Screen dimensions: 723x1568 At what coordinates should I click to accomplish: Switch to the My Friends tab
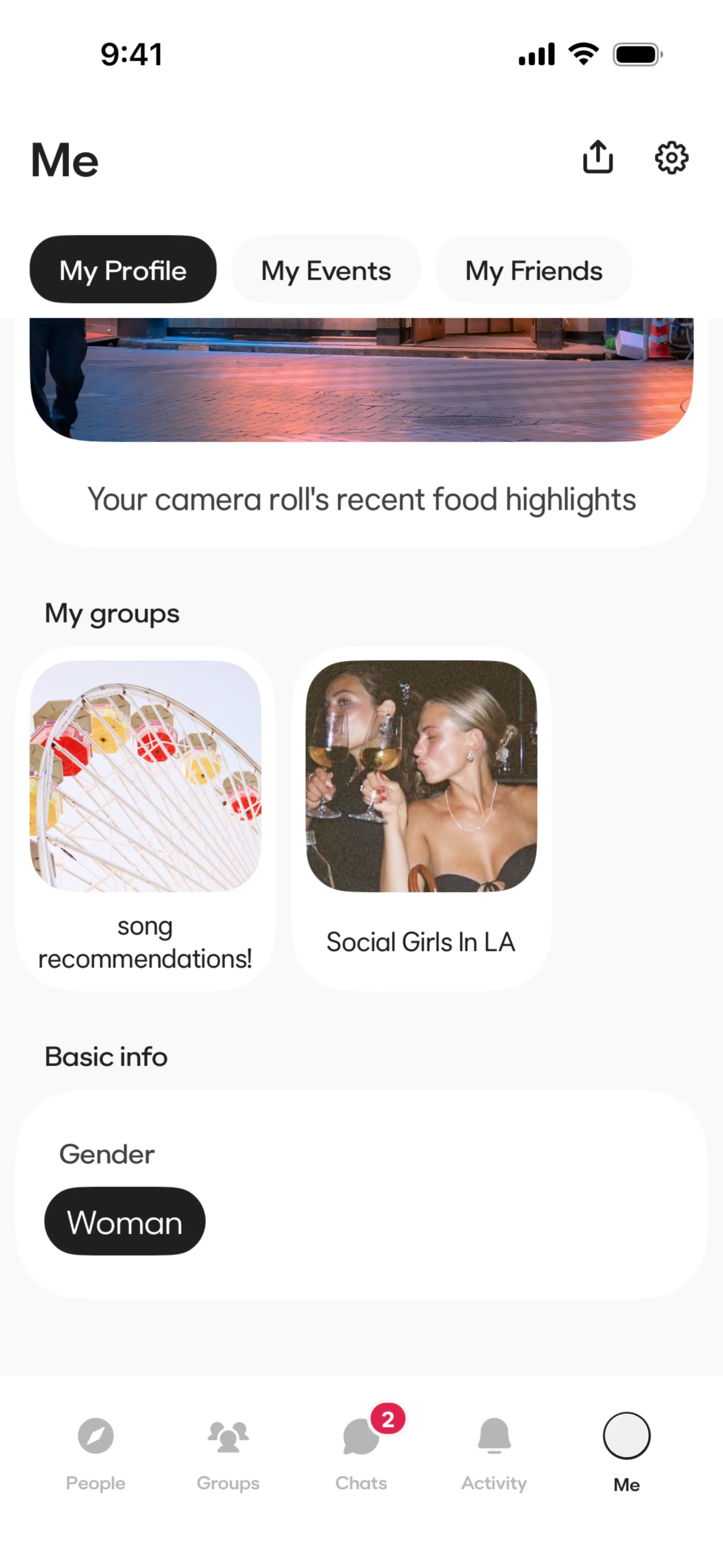click(x=534, y=270)
